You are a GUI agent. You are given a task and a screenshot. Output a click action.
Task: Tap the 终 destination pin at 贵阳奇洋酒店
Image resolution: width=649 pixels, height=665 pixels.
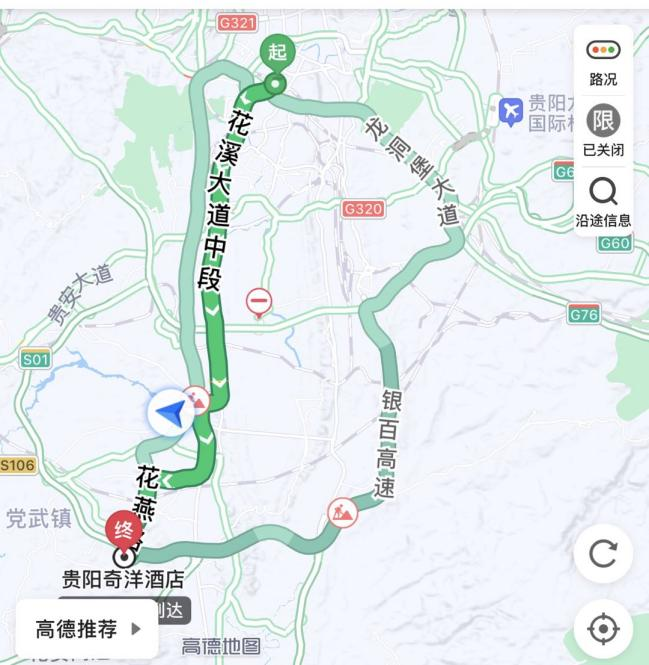pyautogui.click(x=125, y=530)
